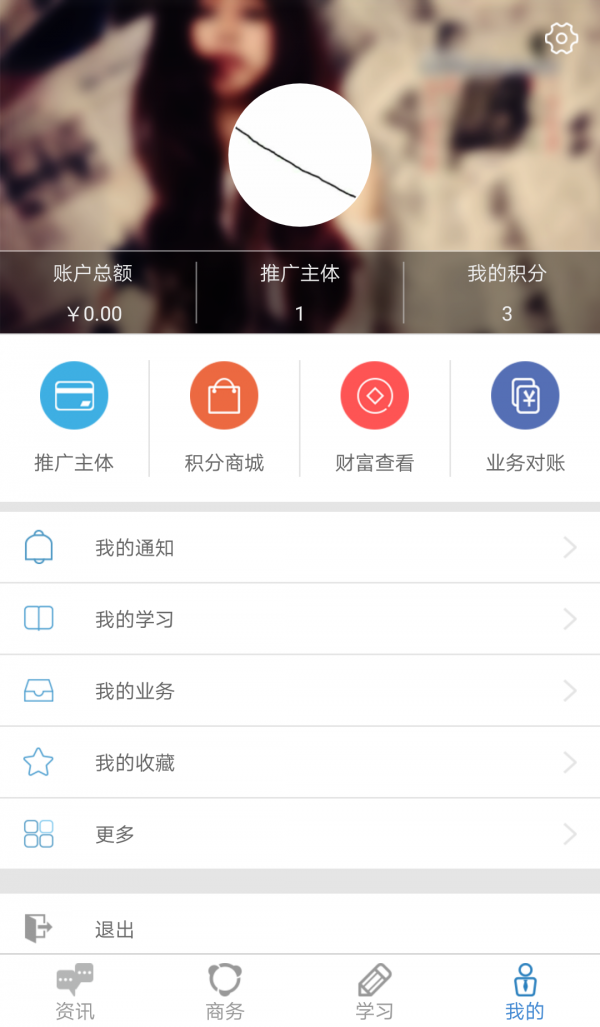This screenshot has height=1027, width=600.
Task: Open 我的收藏 favorites row
Action: tap(300, 763)
